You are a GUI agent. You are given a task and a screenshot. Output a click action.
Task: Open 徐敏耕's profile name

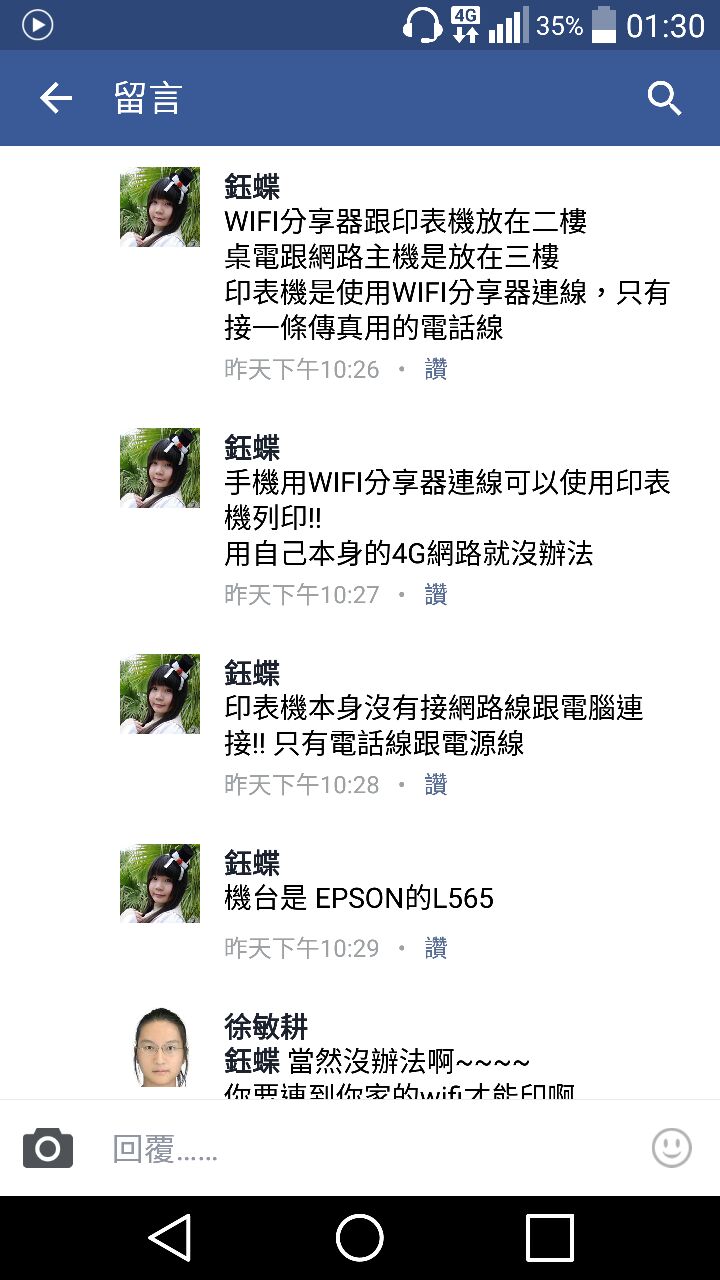pos(266,1026)
